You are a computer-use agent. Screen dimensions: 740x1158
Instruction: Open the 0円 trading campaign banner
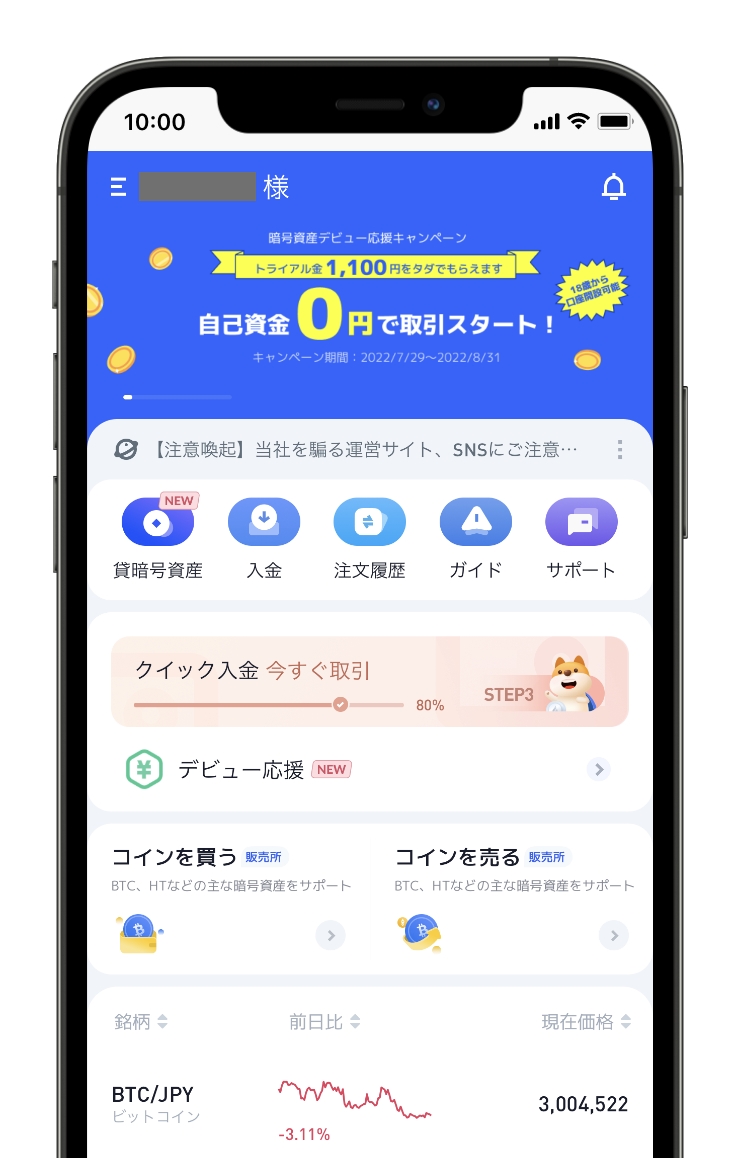[370, 300]
